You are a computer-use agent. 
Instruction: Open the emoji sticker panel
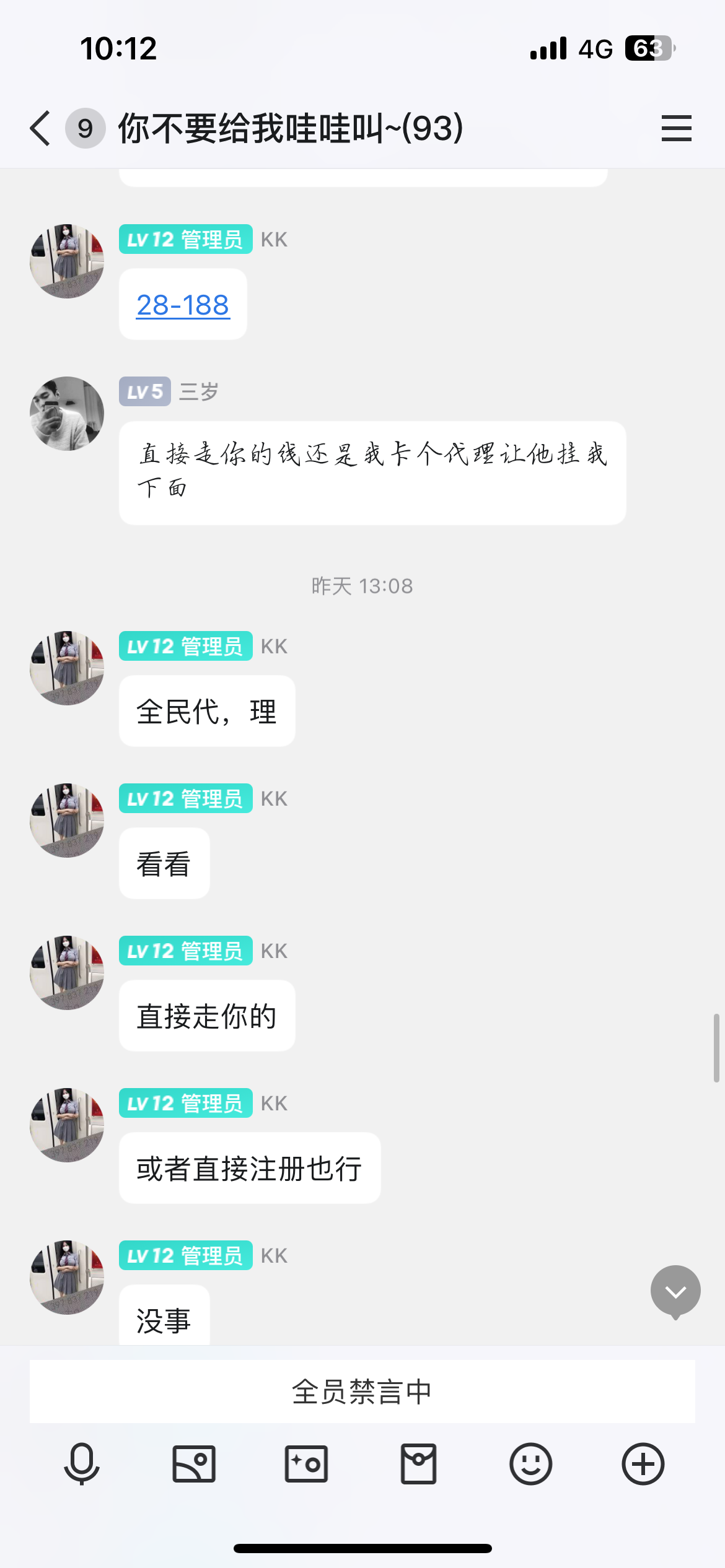pos(531,1464)
